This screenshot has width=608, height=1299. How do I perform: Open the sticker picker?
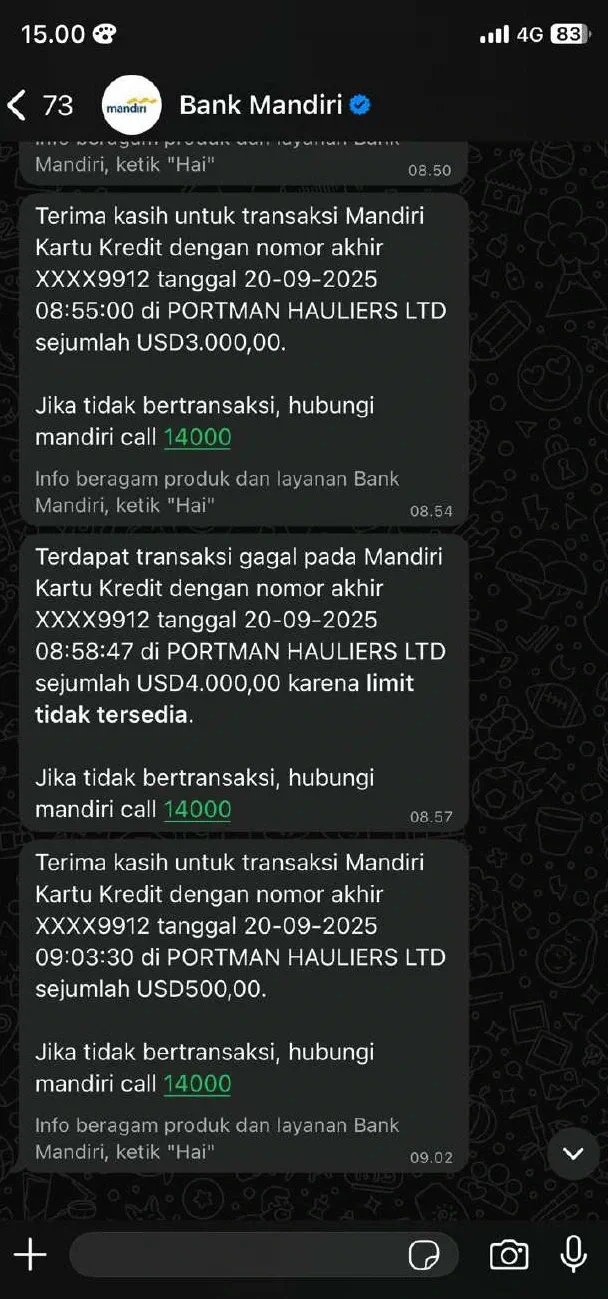coord(424,1255)
